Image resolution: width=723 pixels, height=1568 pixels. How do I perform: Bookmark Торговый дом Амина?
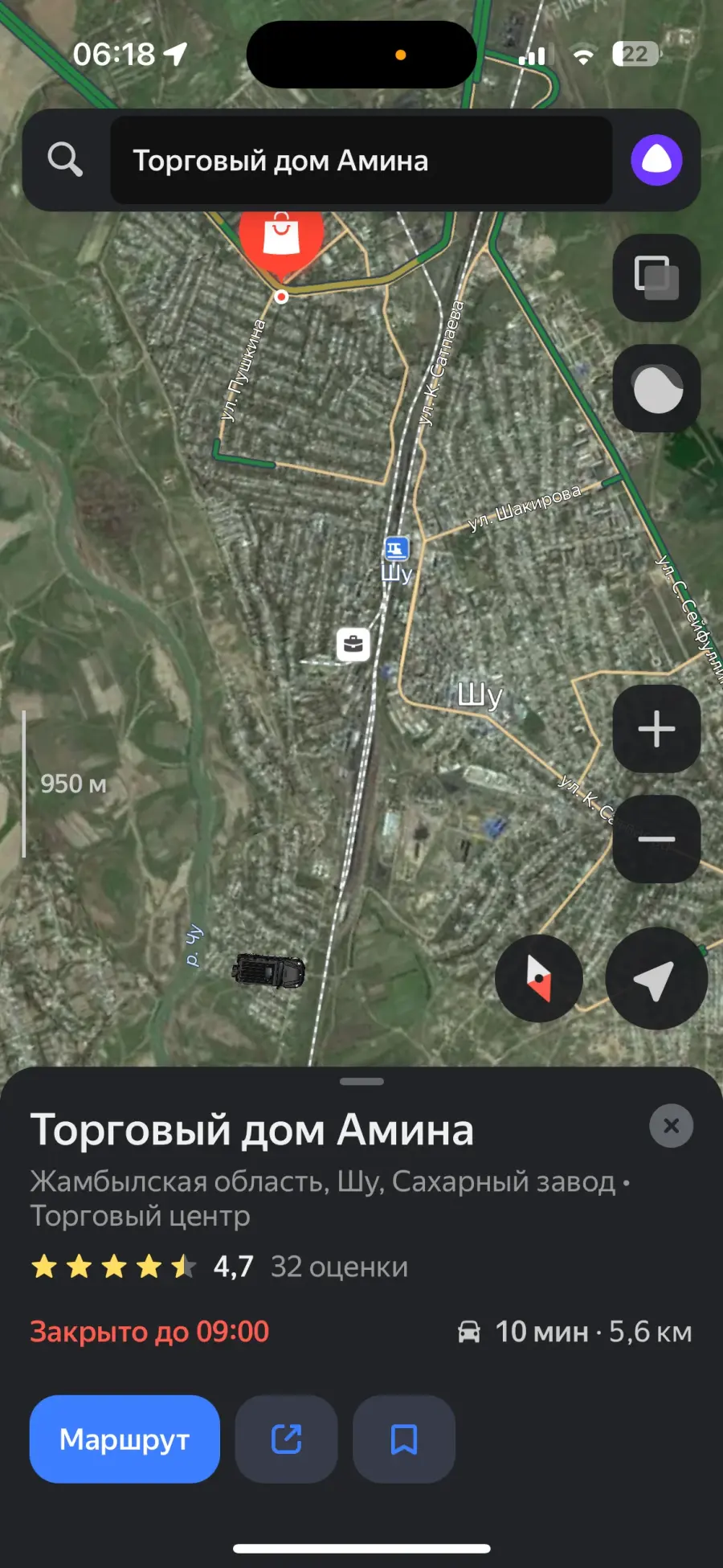[x=404, y=1439]
